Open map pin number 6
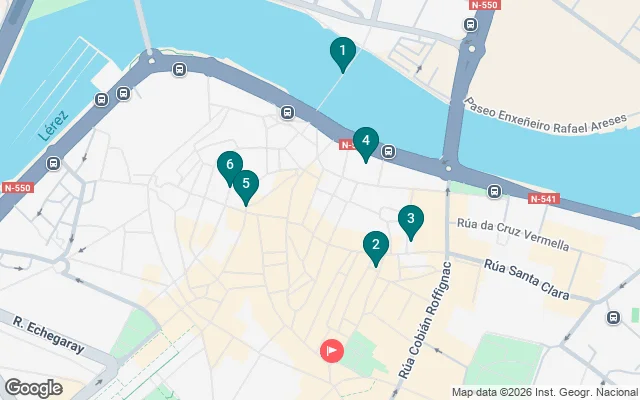The image size is (640, 400). pos(230,165)
